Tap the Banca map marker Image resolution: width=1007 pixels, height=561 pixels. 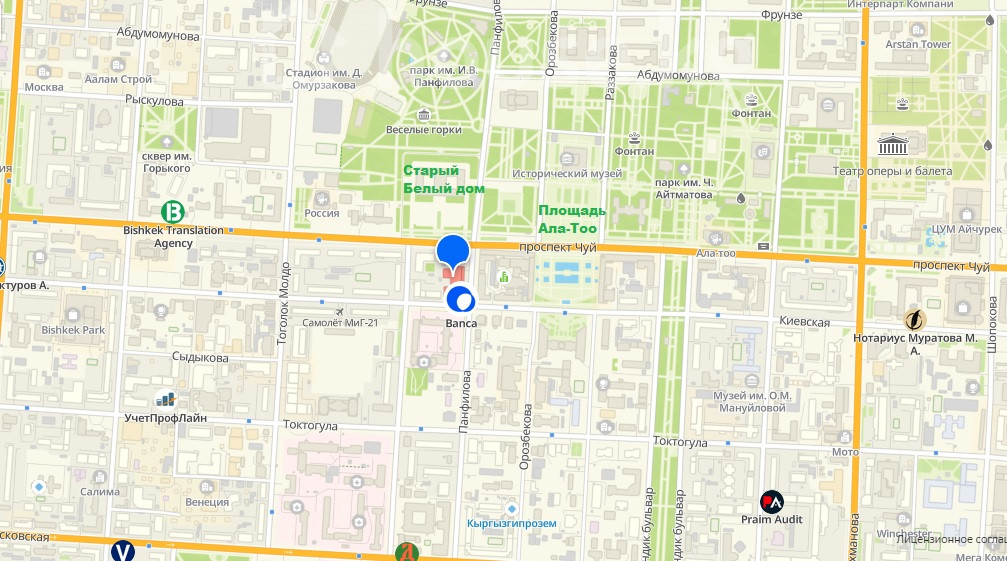pos(461,299)
